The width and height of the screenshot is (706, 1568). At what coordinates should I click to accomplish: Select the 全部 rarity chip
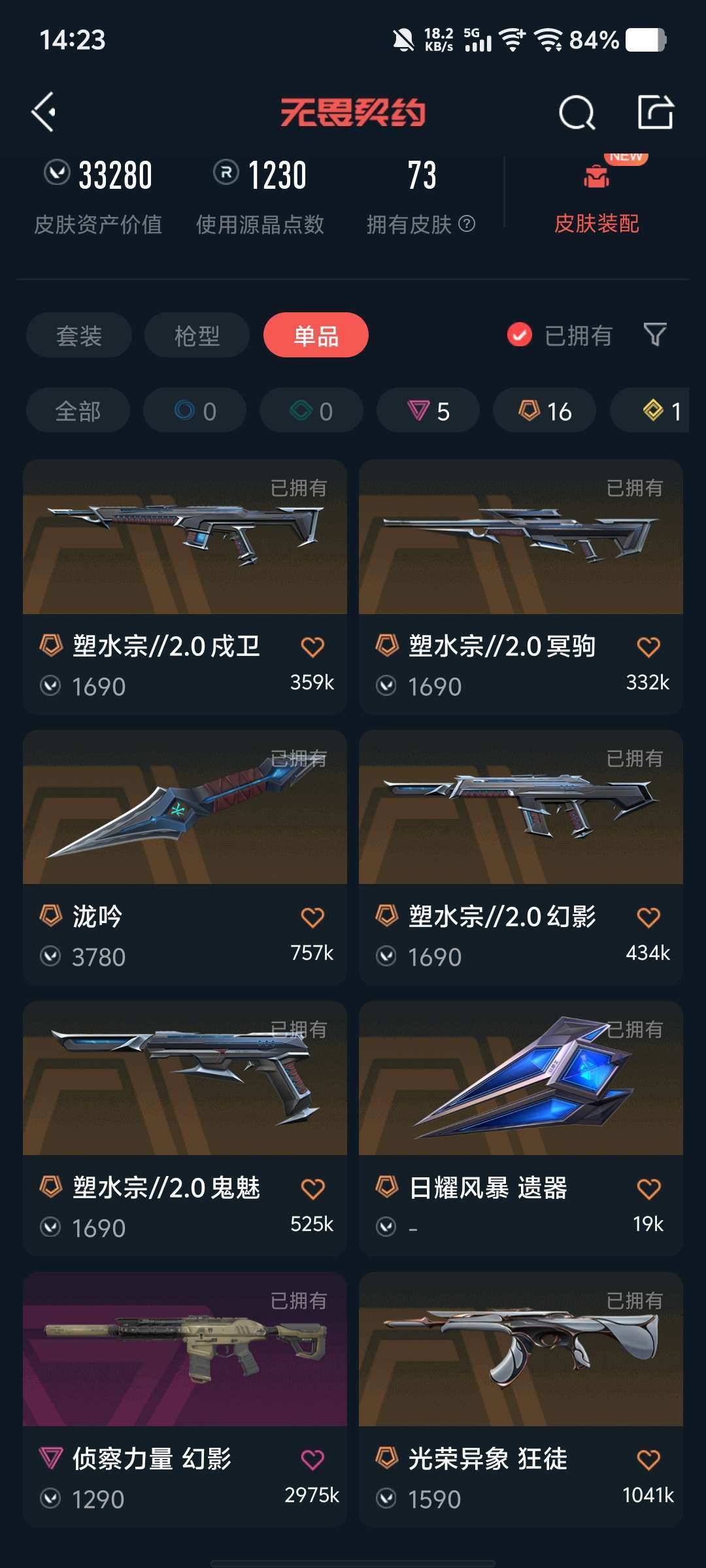tap(78, 410)
